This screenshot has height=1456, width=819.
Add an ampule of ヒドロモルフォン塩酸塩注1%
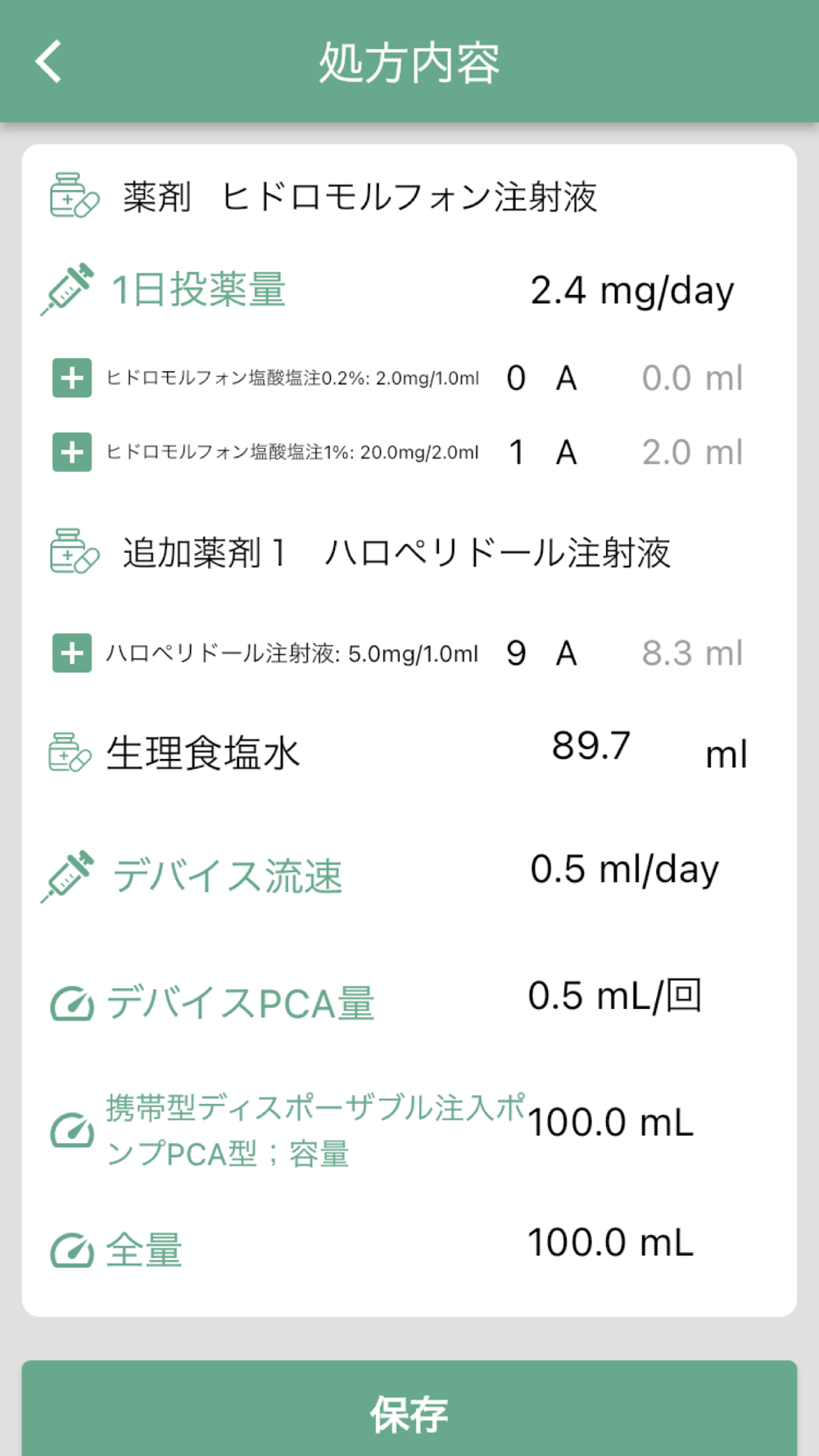72,452
